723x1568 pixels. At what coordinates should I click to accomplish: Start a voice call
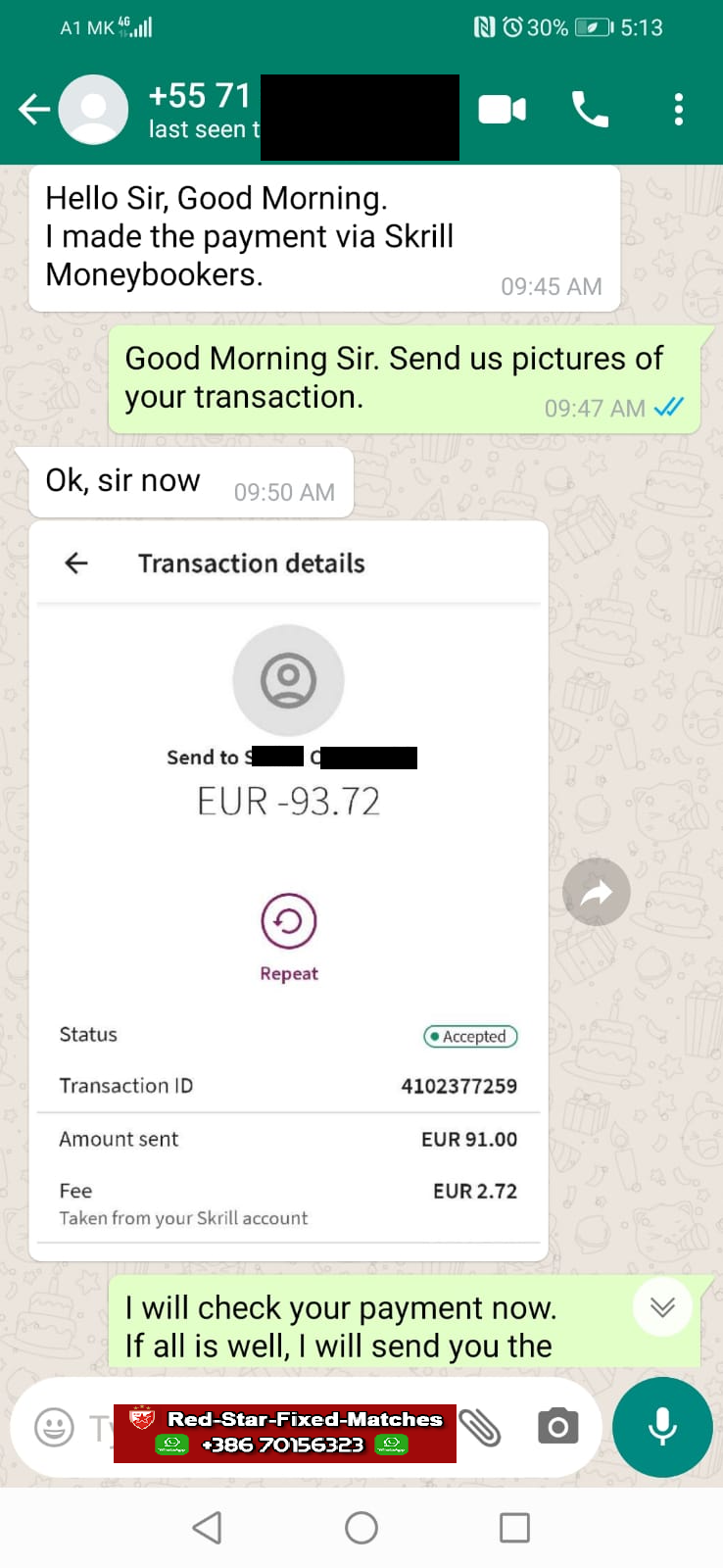(590, 109)
